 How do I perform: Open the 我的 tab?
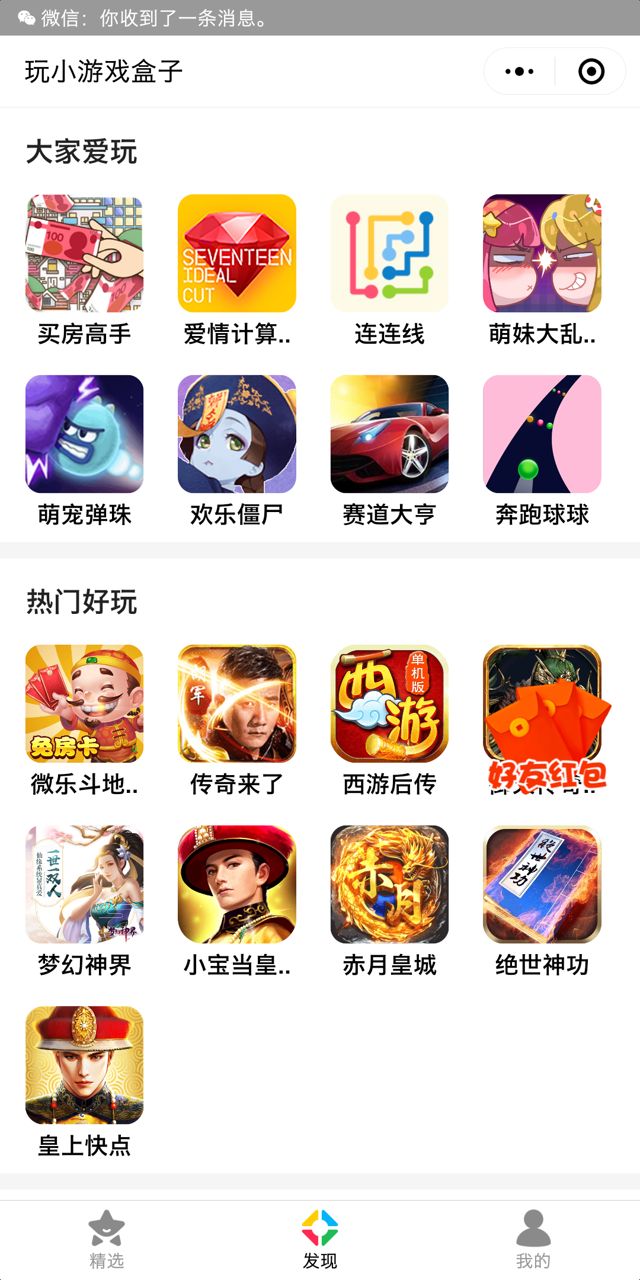[x=533, y=1238]
